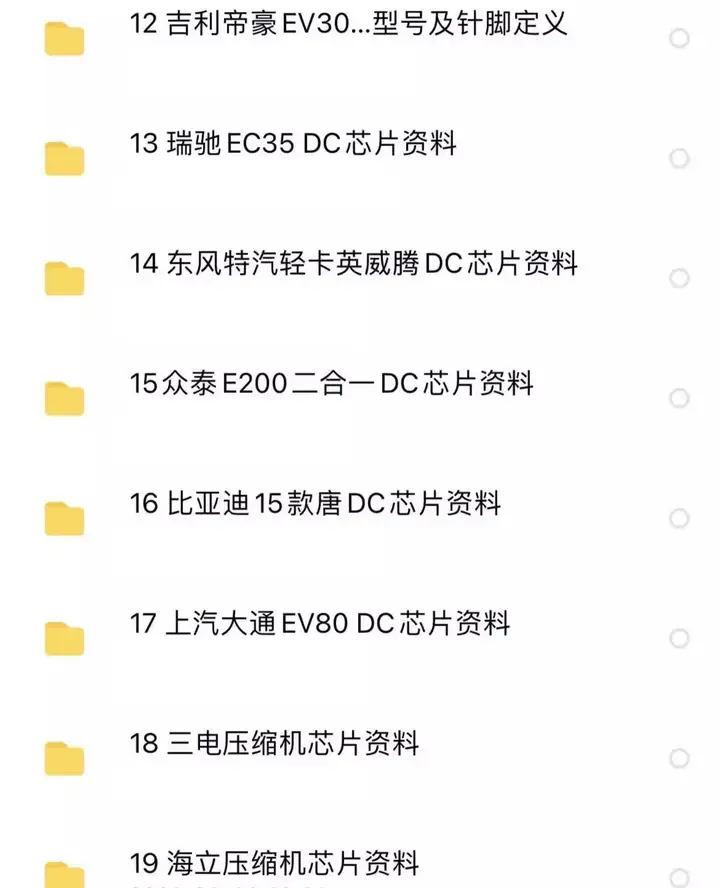This screenshot has height=888, width=720.
Task: Open the folder icon for 吉利帝豪 EV30 entry
Action: pos(64,38)
